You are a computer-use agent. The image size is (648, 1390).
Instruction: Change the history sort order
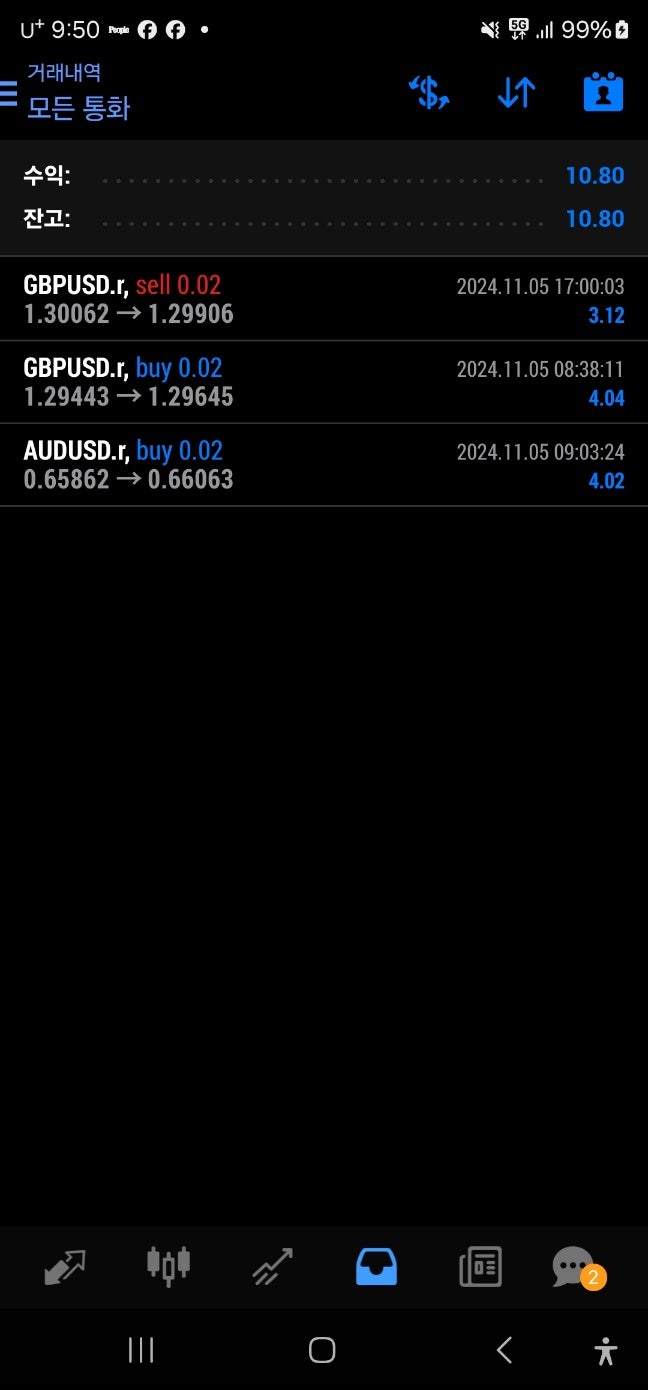click(x=516, y=93)
